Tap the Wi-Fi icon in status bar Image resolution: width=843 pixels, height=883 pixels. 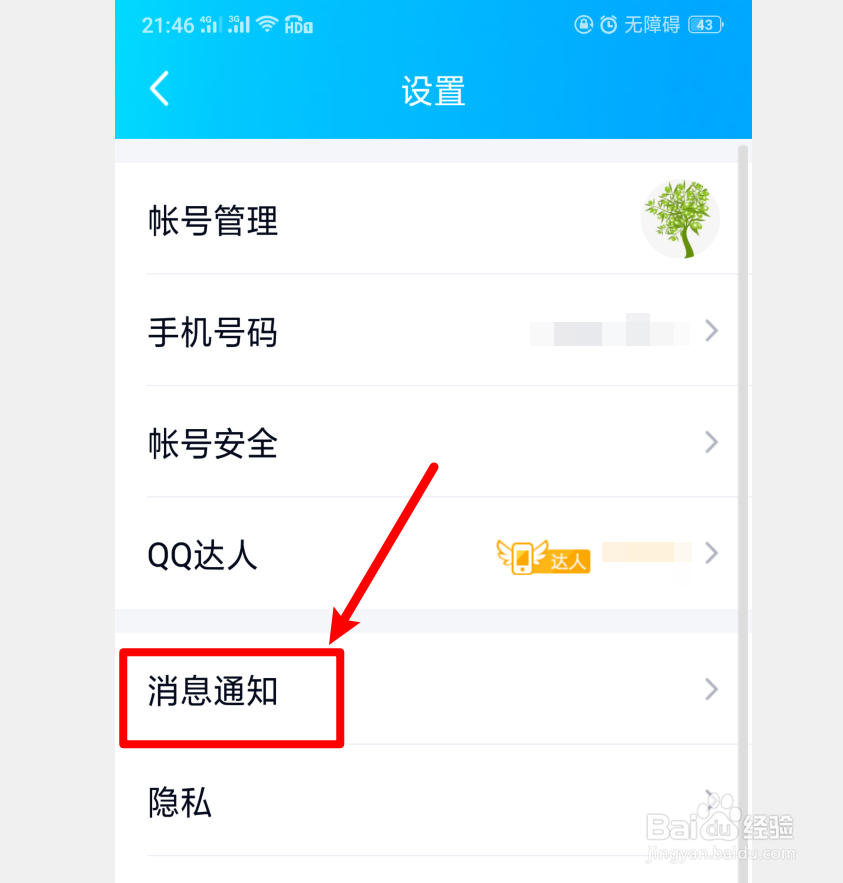click(x=265, y=23)
